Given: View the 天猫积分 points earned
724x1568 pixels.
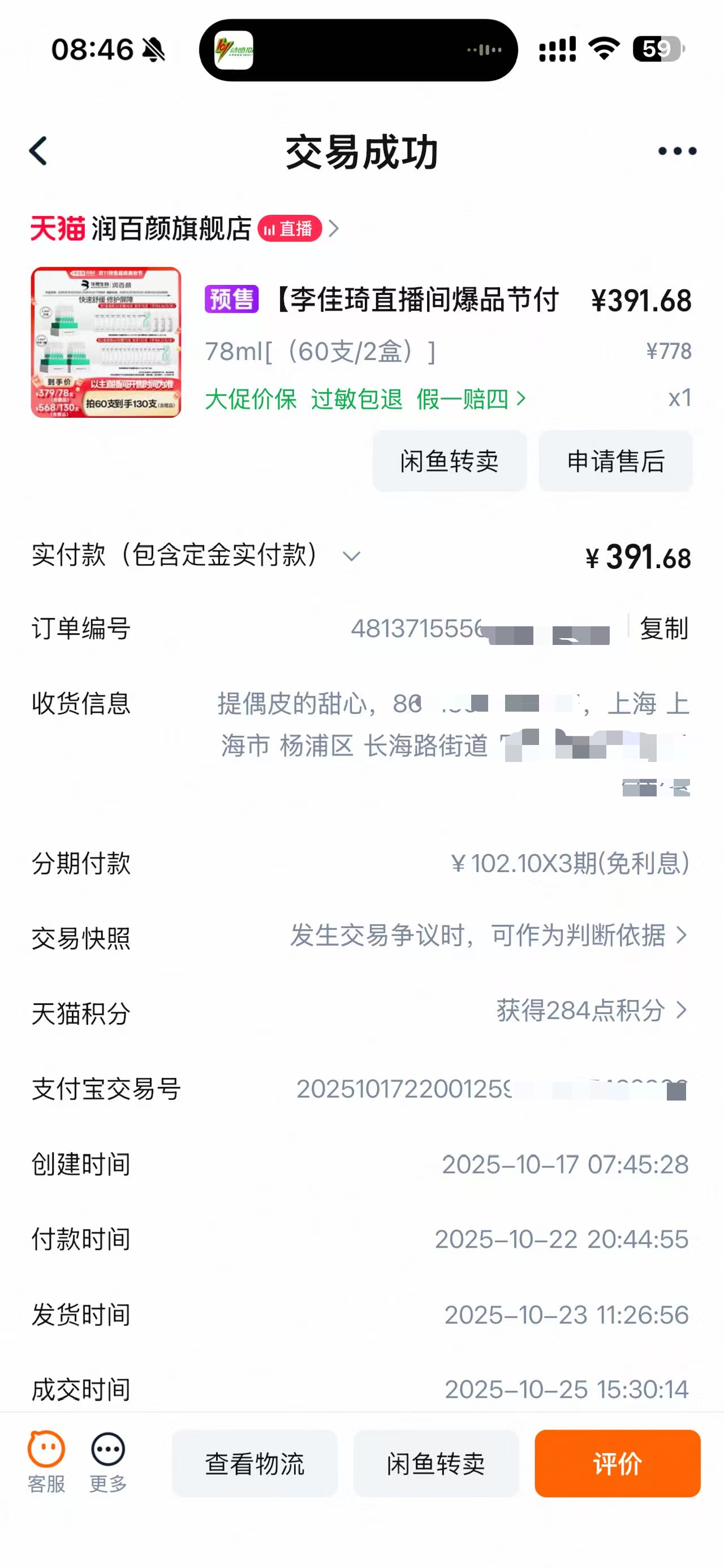Looking at the screenshot, I should (x=591, y=1011).
